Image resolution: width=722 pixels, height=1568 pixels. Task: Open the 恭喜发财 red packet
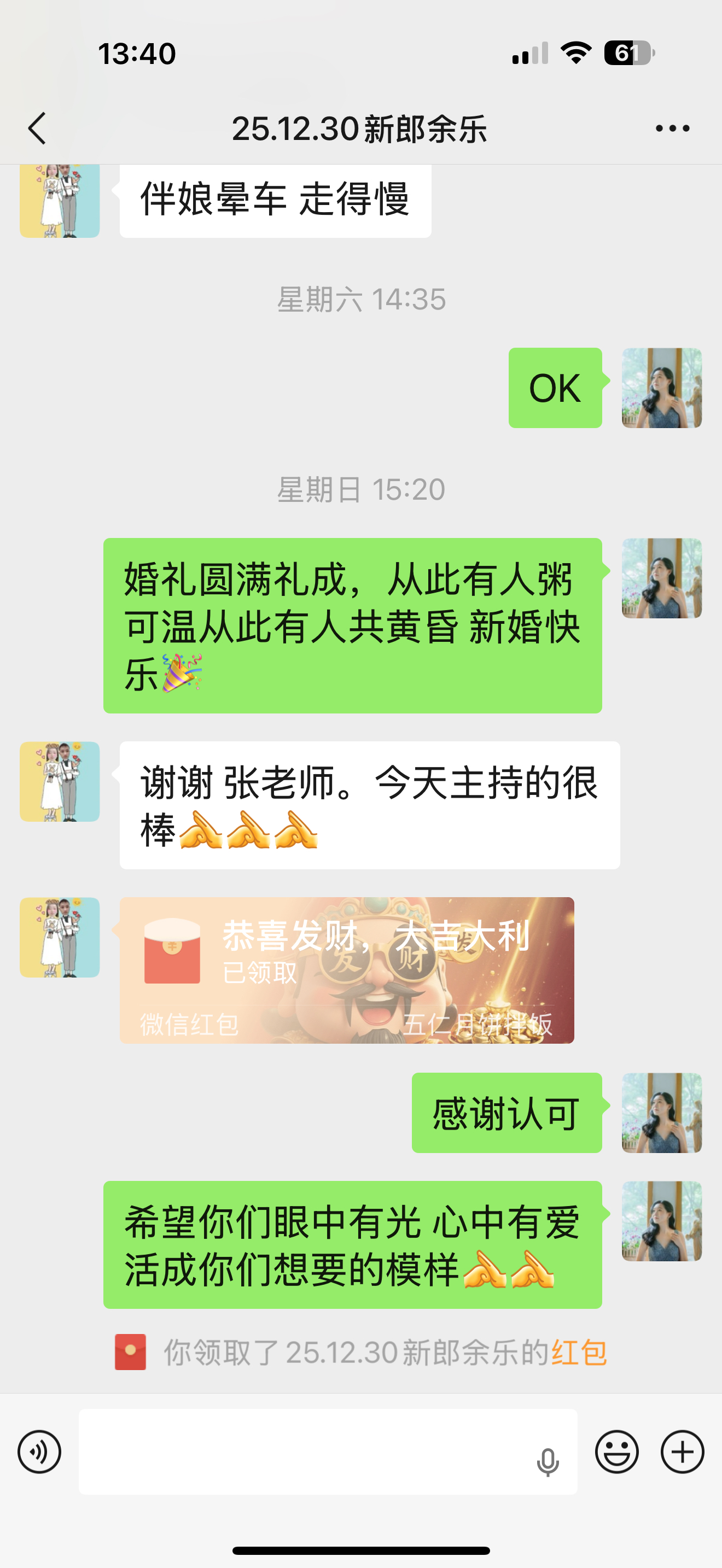346,970
